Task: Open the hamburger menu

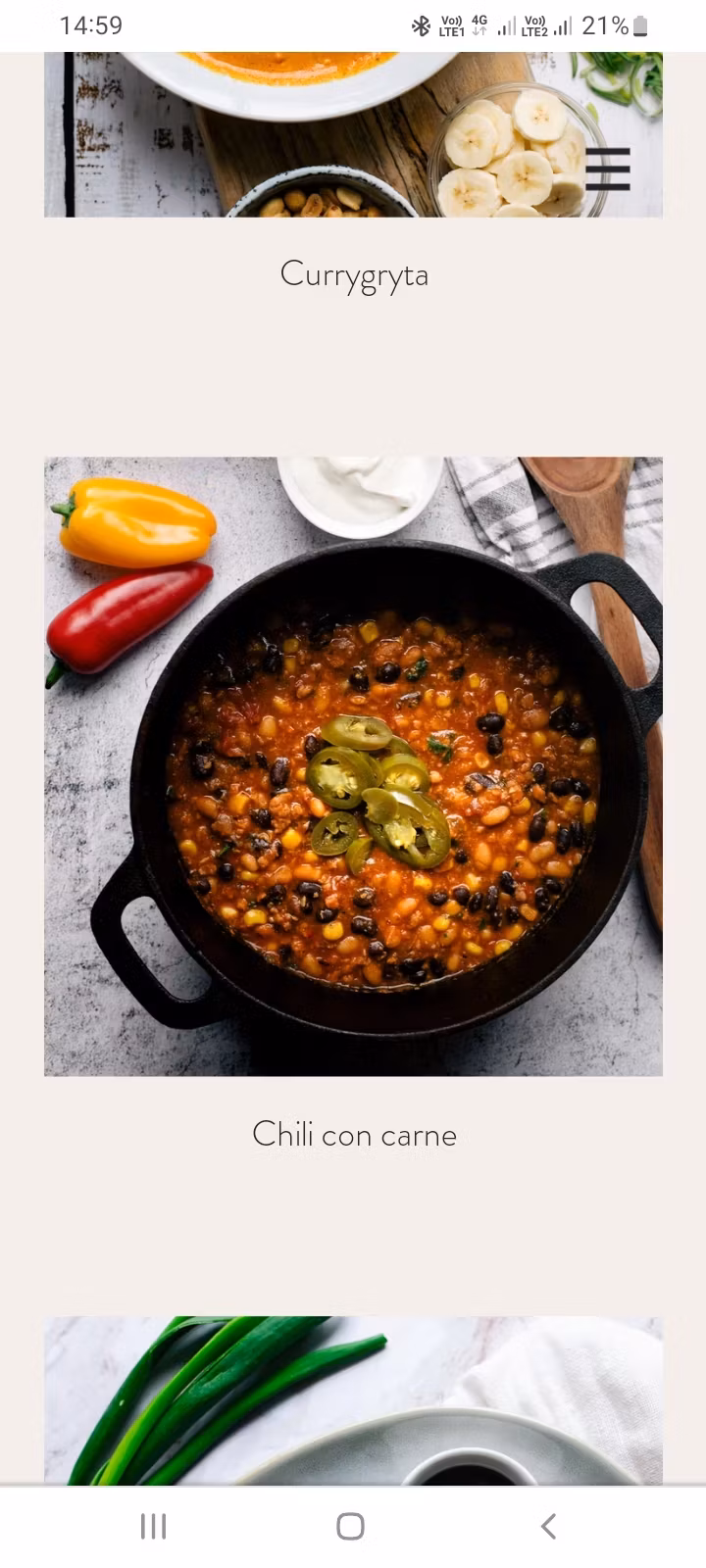Action: (607, 169)
